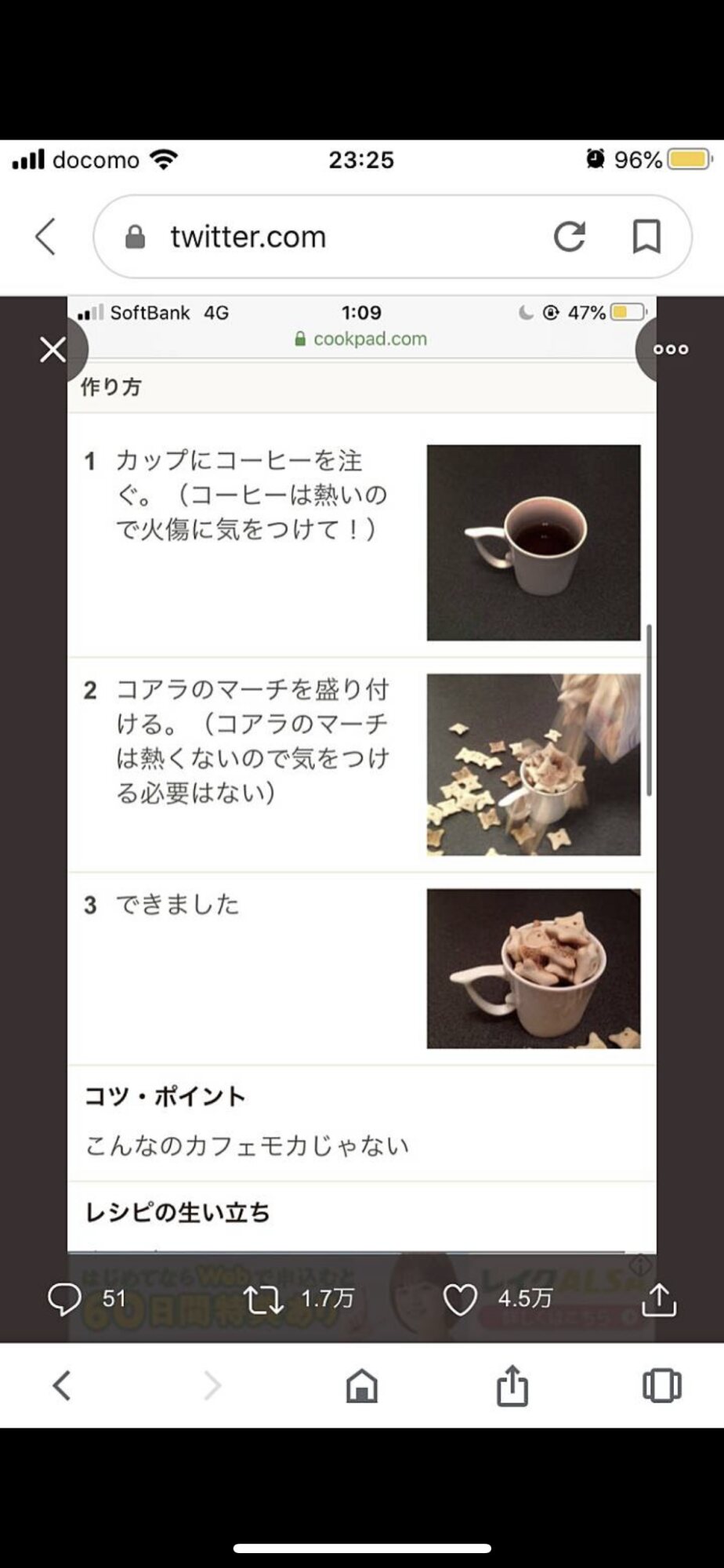724x1568 pixels.
Task: Navigate back in the bottom toolbar
Action: (x=62, y=1385)
